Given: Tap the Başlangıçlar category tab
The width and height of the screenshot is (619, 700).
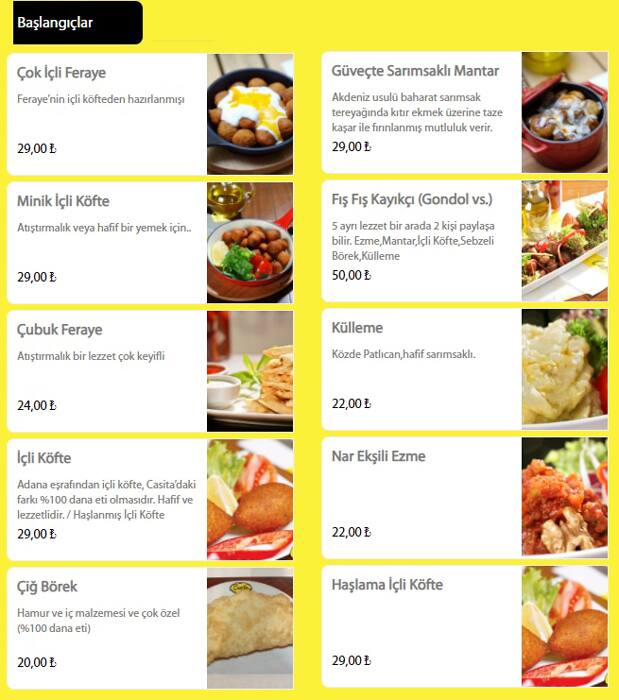Looking at the screenshot, I should pyautogui.click(x=77, y=23).
